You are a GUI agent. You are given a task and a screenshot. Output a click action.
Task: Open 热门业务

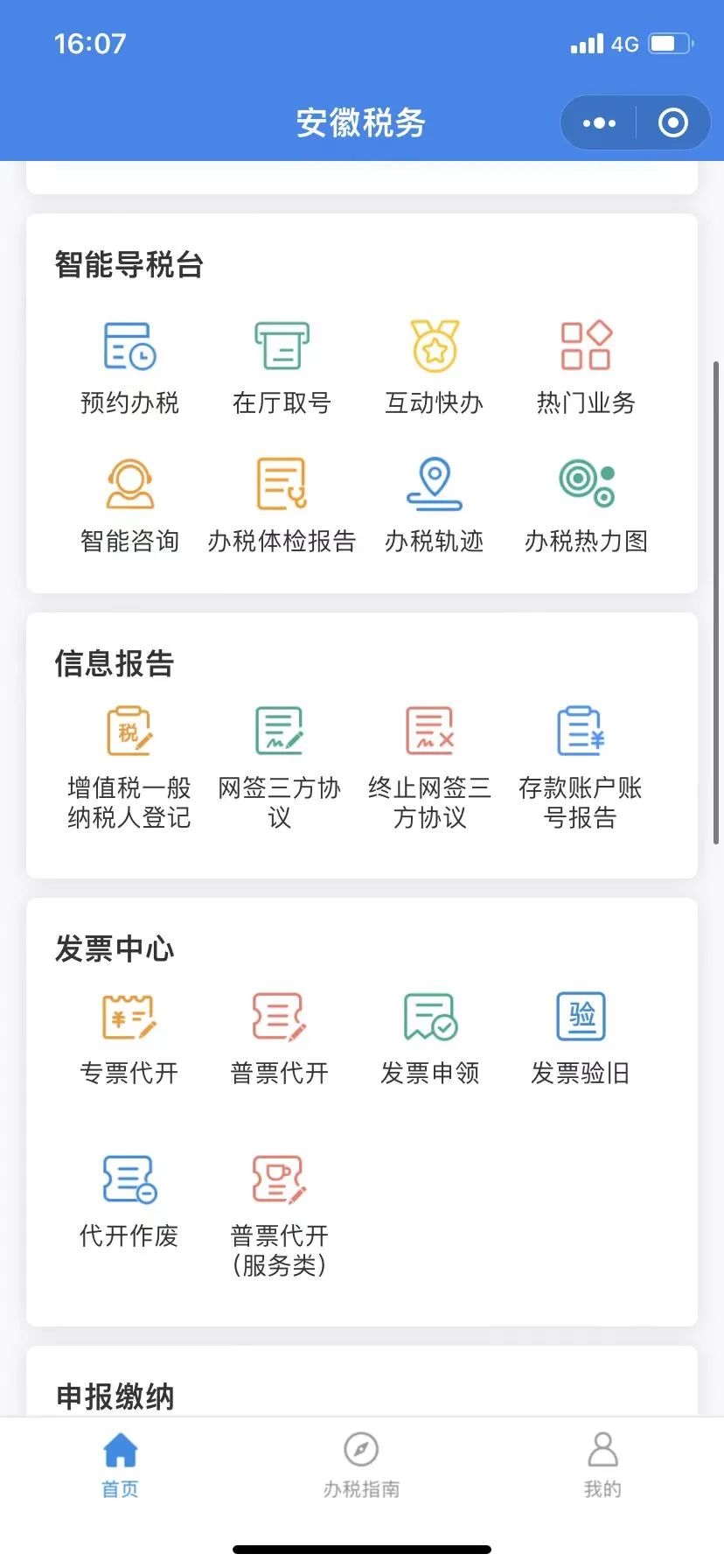pyautogui.click(x=586, y=367)
